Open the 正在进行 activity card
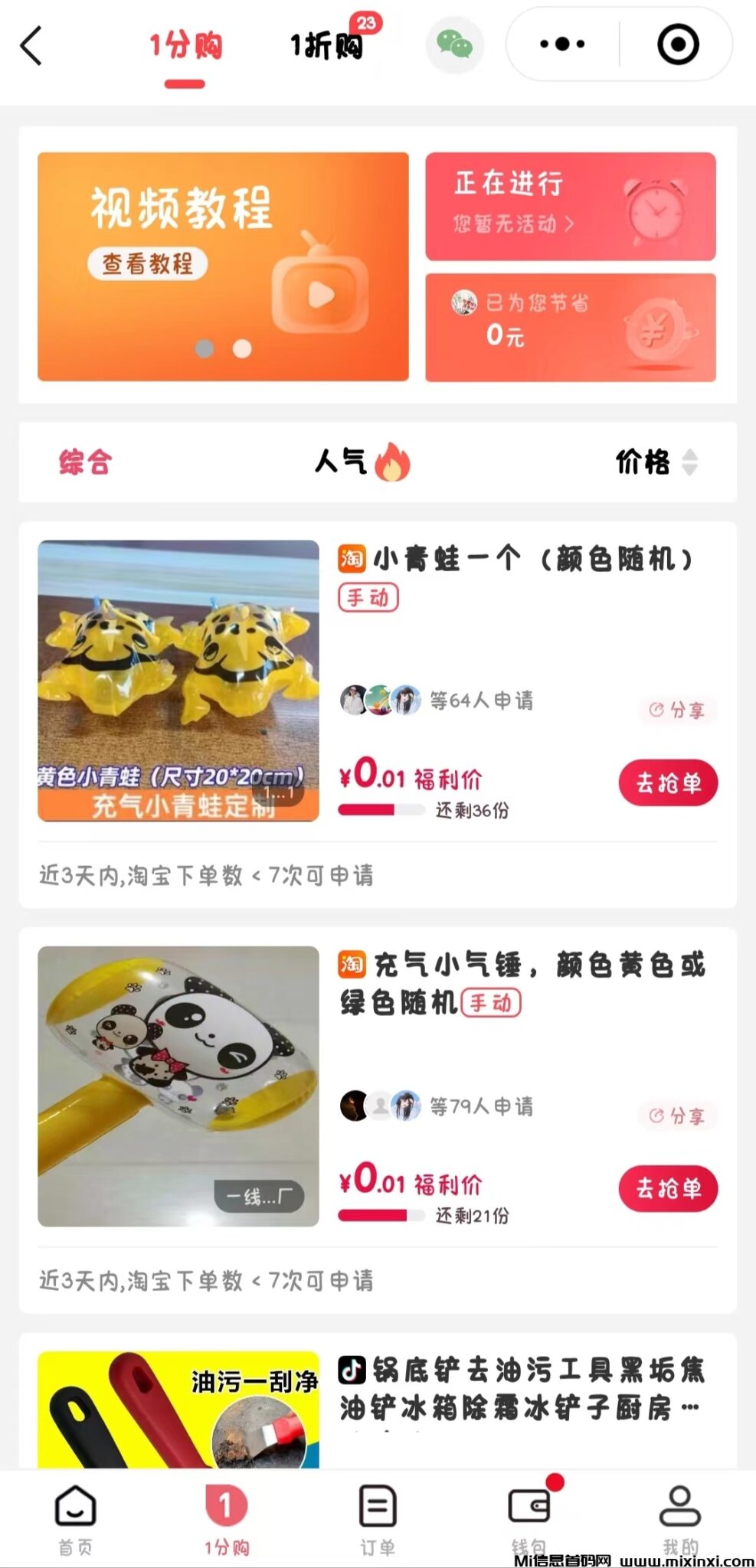Viewport: 756px width, 1568px height. point(570,206)
